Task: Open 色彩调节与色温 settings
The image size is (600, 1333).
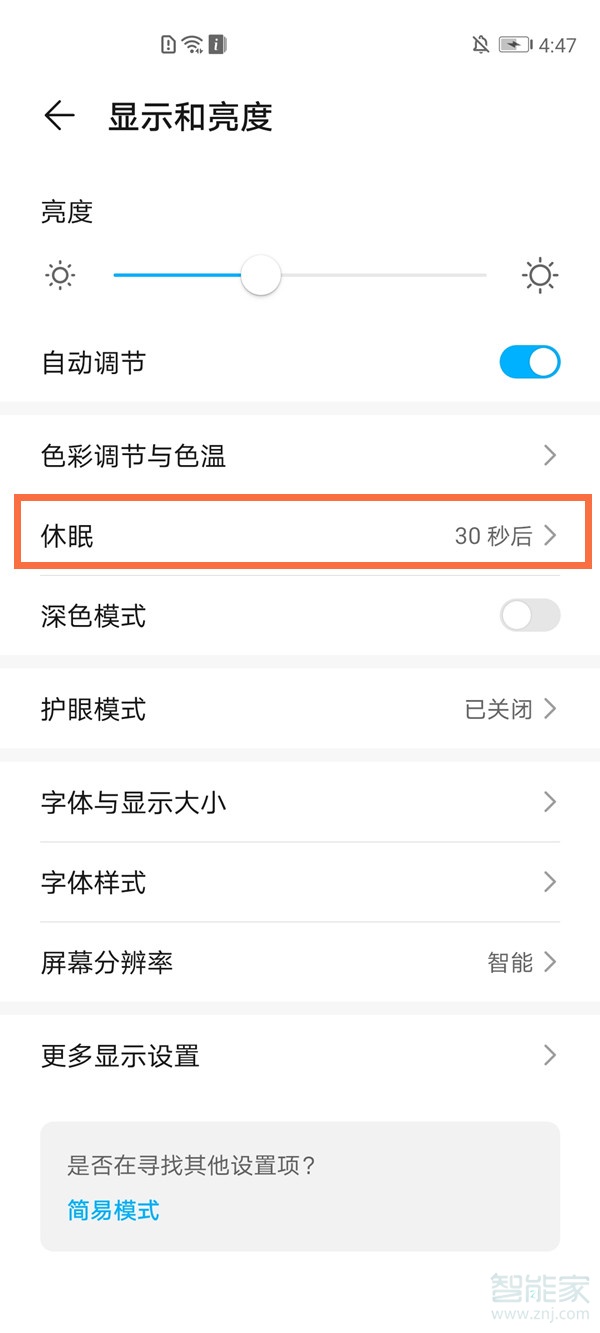Action: click(x=300, y=456)
